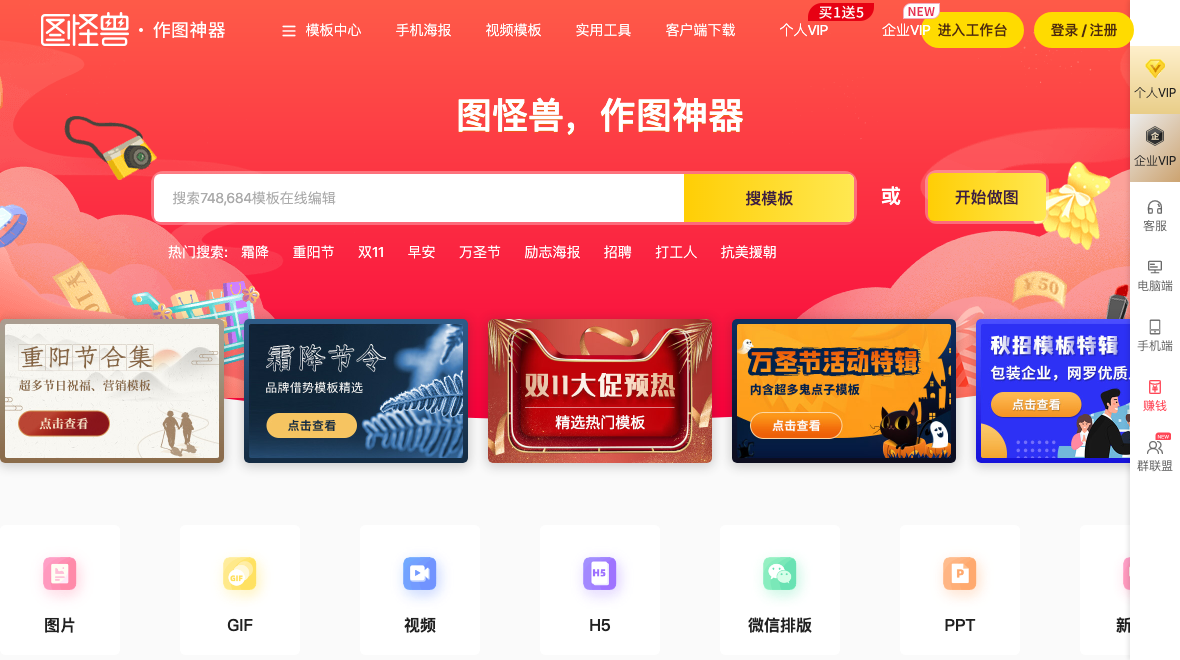This screenshot has height=660, width=1180.
Task: Enter the workspace via 进入工作台
Action: pos(972,30)
